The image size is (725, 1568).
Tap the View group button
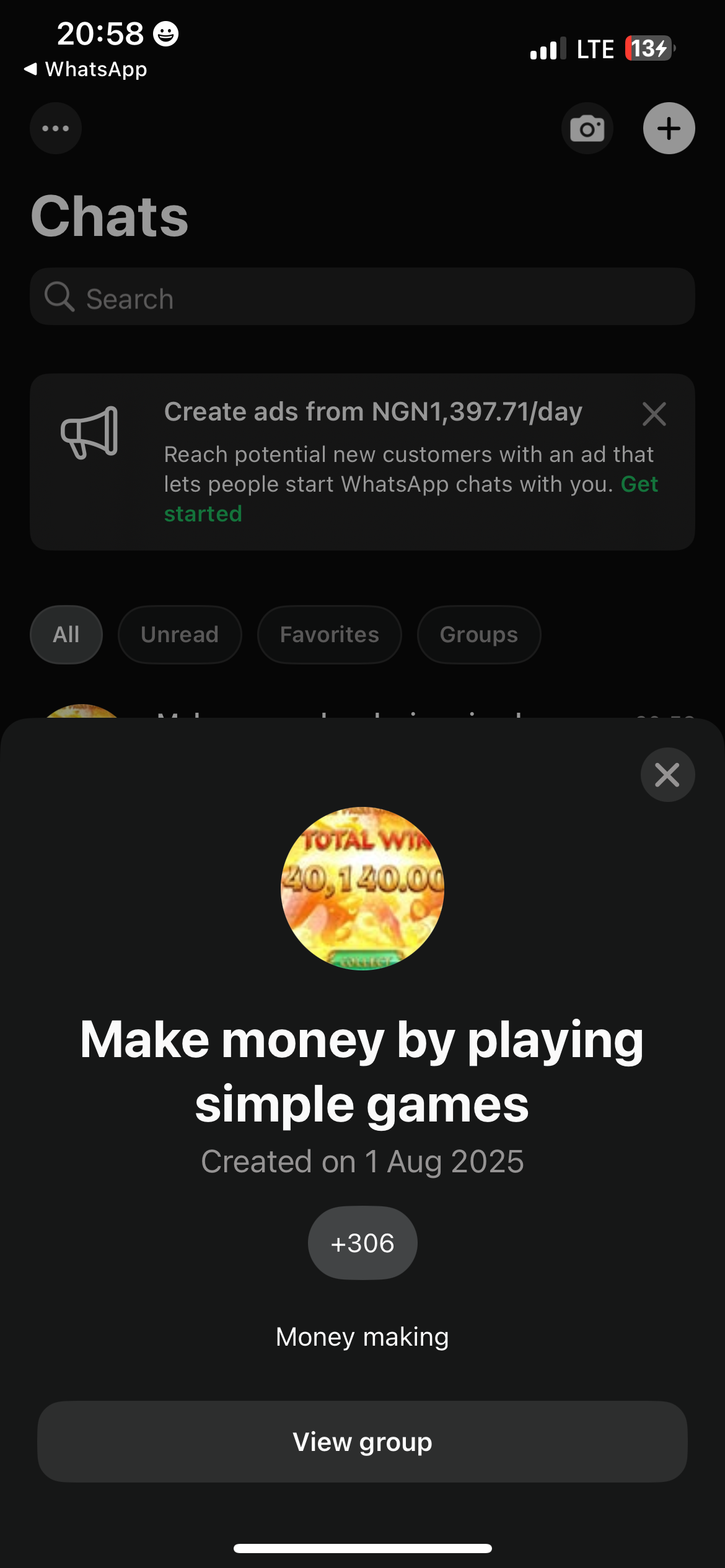pos(362,1442)
